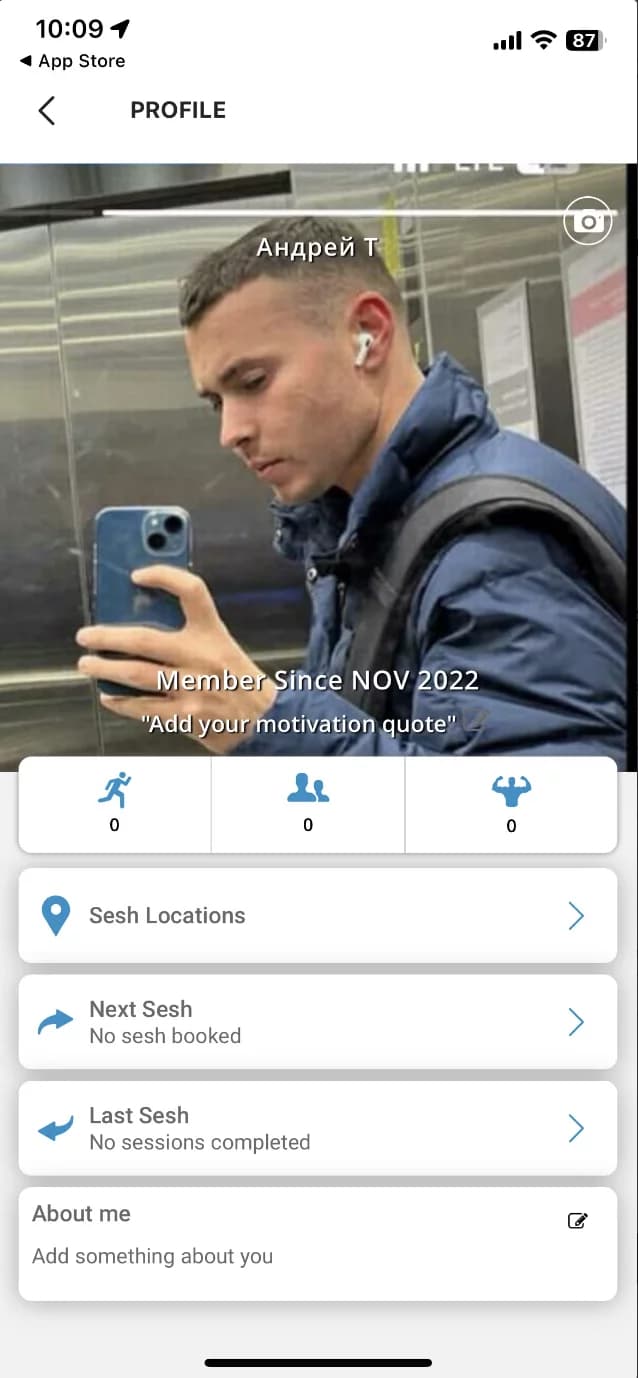This screenshot has height=1378, width=638.
Task: Return to the App Store
Action: tap(72, 61)
